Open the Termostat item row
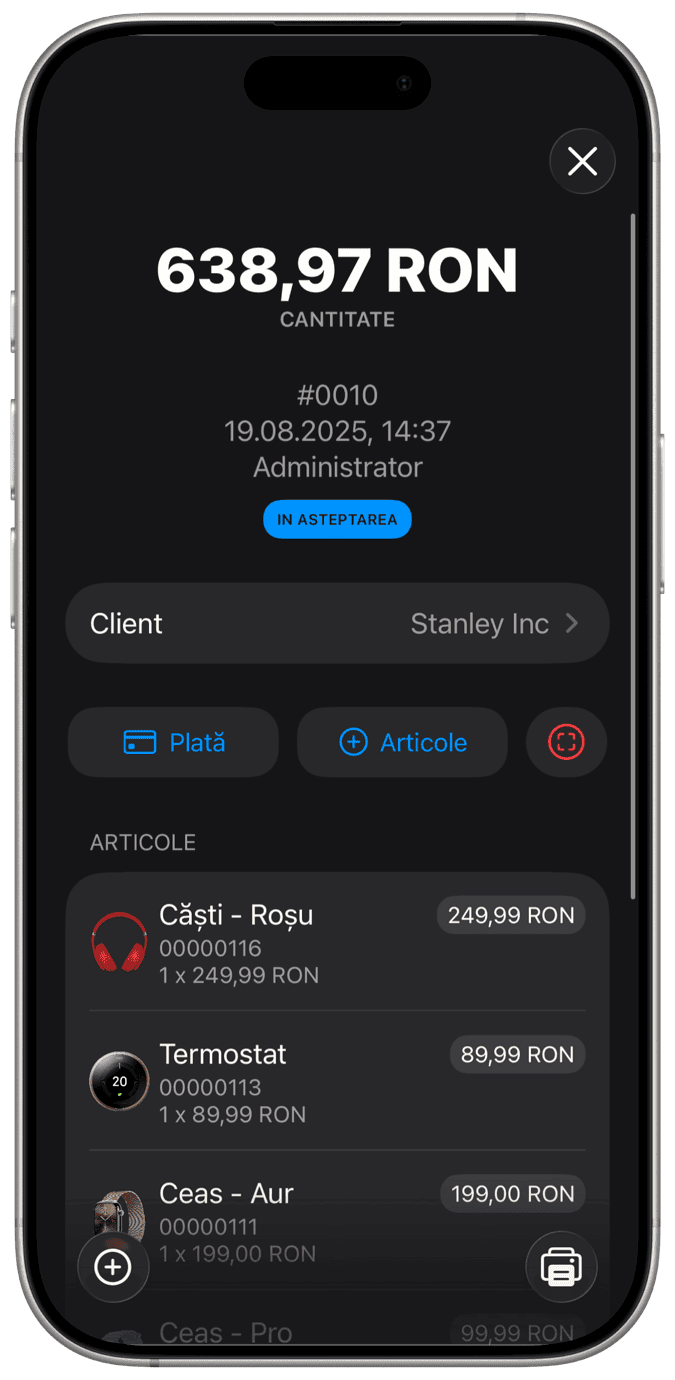 click(337, 1081)
